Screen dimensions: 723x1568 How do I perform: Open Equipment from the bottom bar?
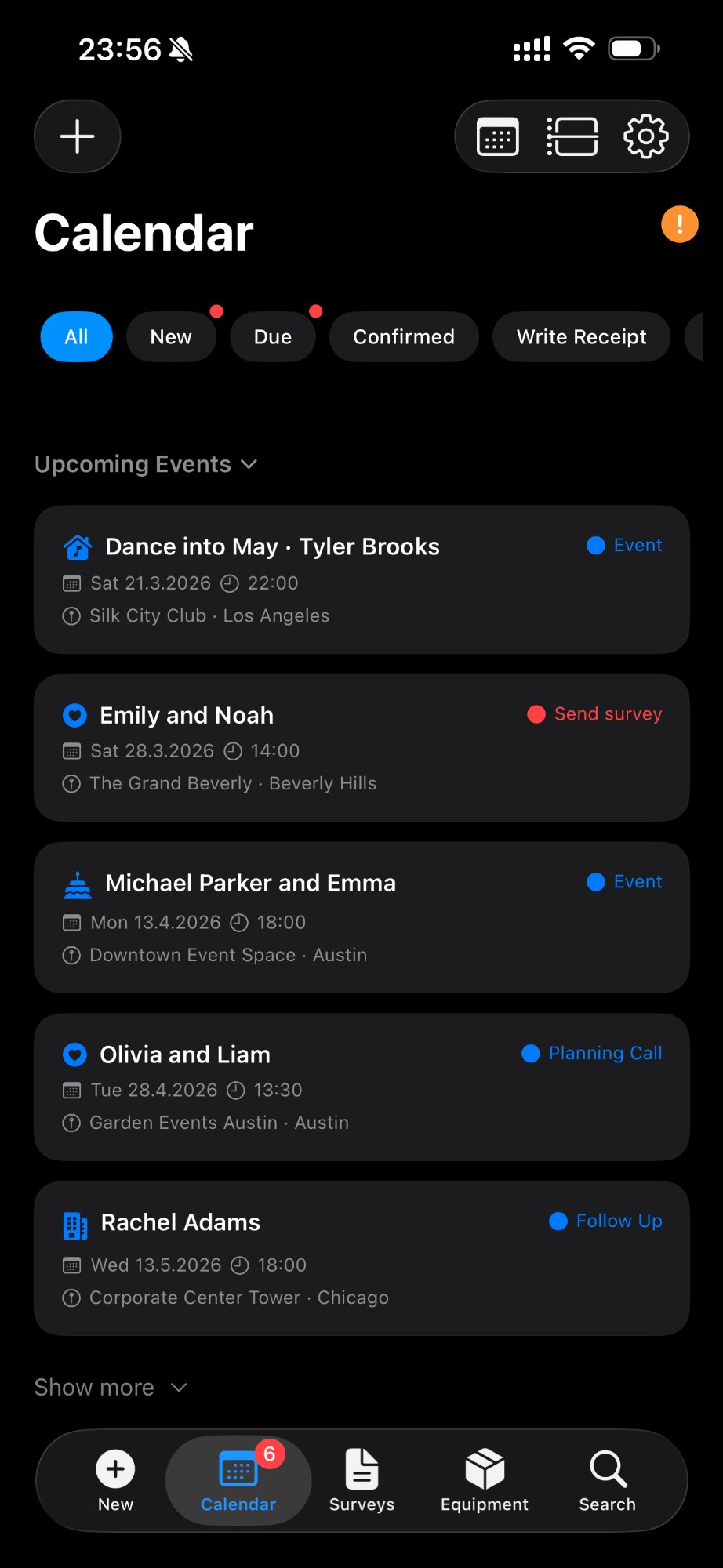(x=484, y=1480)
